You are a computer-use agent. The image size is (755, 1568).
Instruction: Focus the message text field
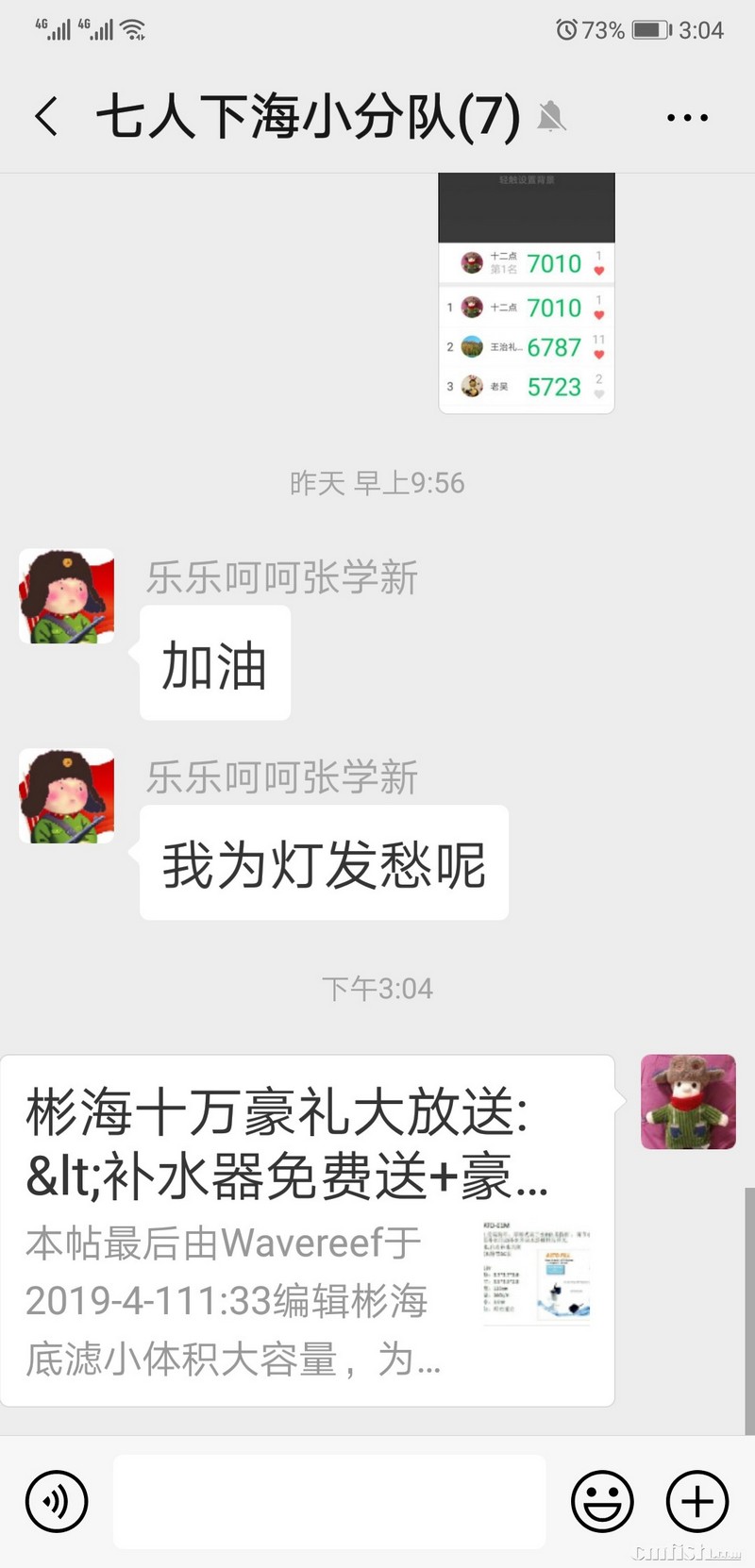point(329,1501)
